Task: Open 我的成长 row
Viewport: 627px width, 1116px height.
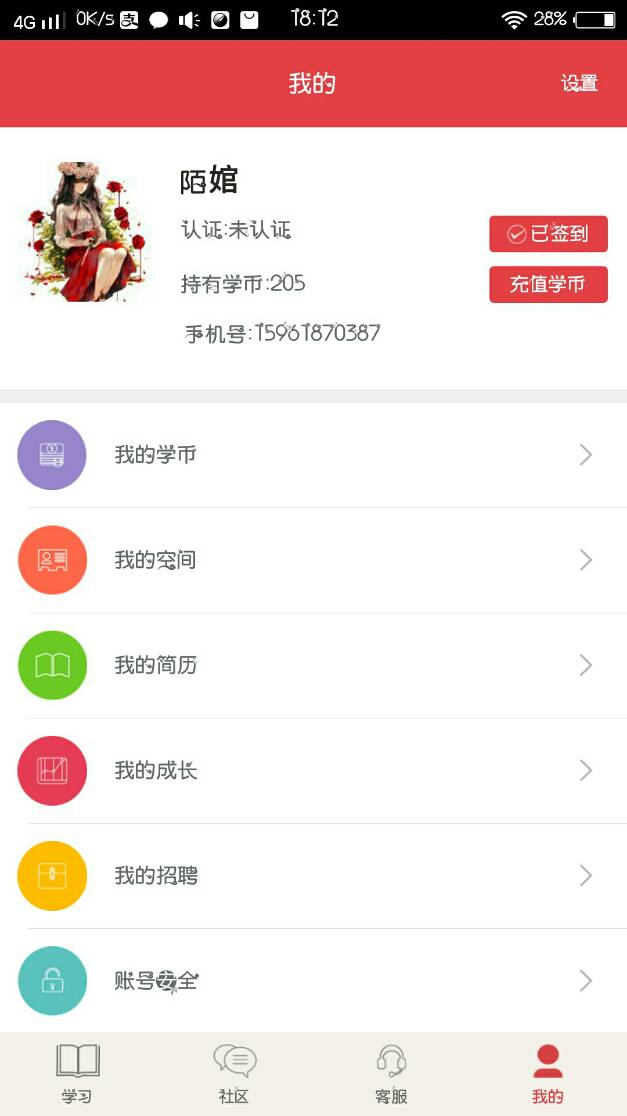Action: pyautogui.click(x=313, y=770)
